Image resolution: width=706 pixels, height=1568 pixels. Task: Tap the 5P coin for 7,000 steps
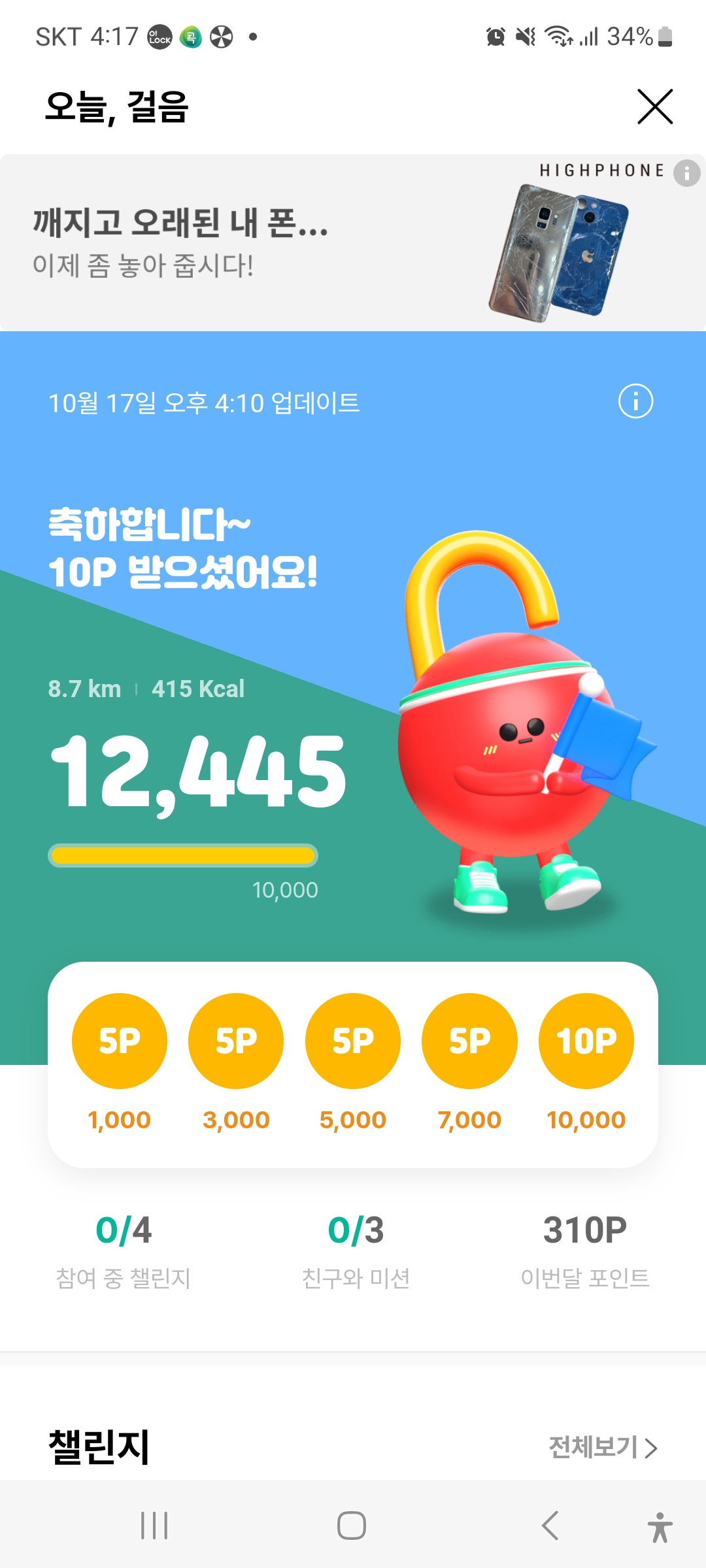[x=469, y=1041]
